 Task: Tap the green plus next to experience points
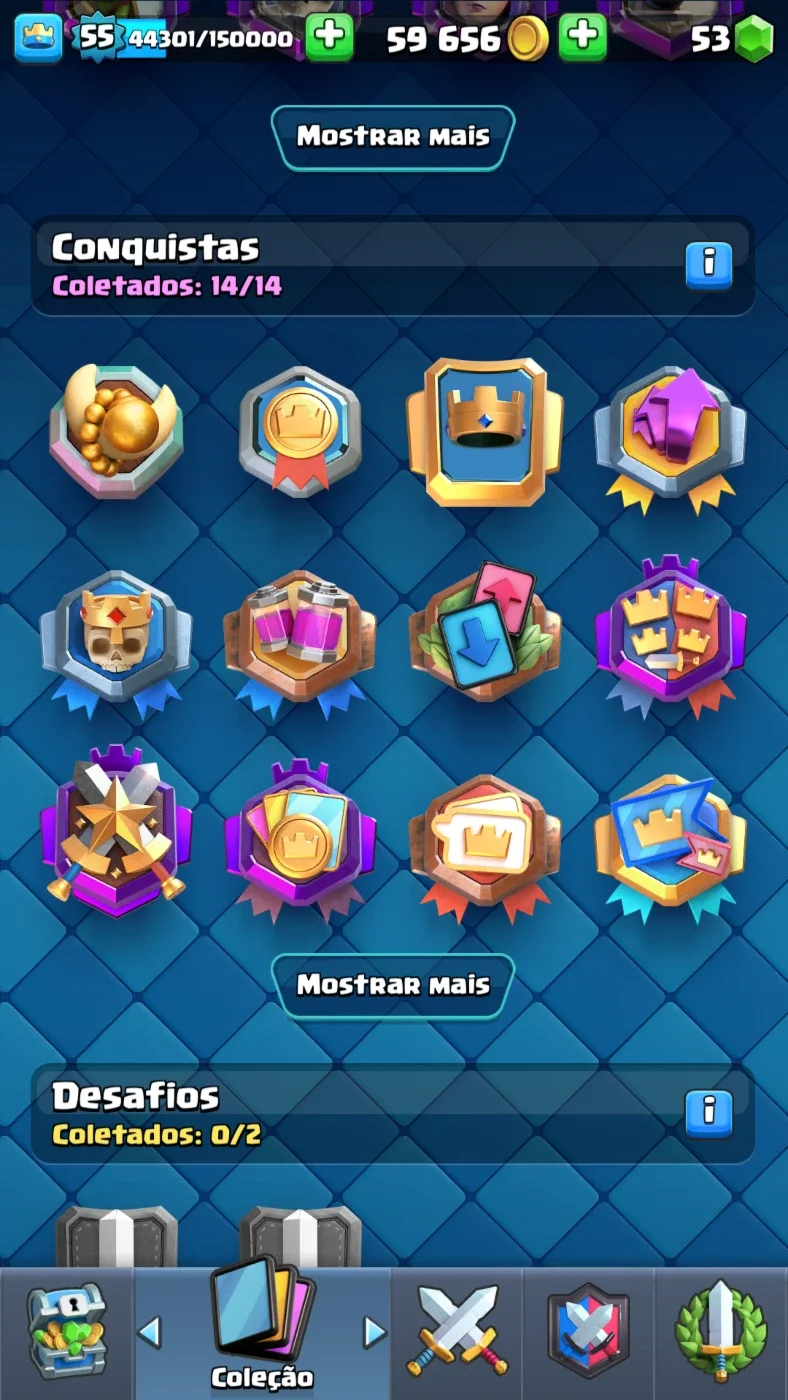coord(329,38)
